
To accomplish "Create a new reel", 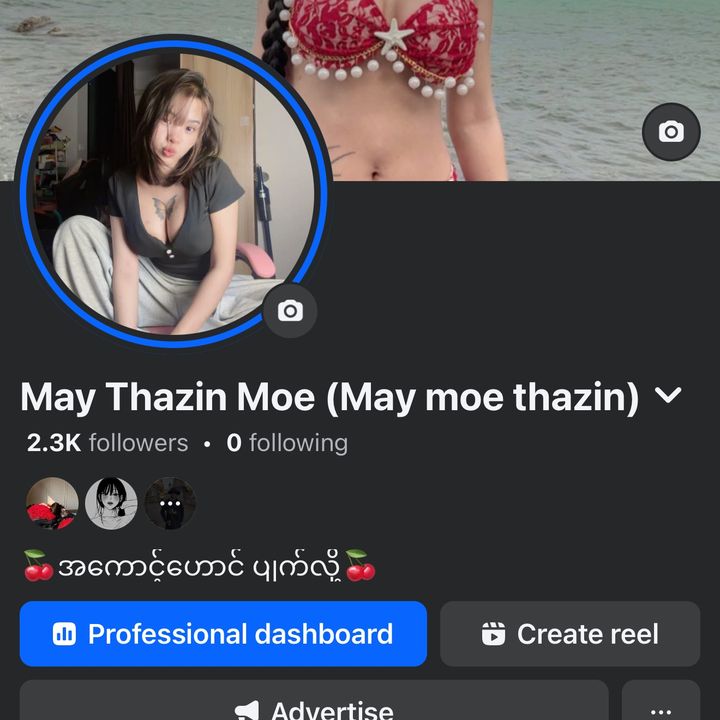I will coord(570,634).
